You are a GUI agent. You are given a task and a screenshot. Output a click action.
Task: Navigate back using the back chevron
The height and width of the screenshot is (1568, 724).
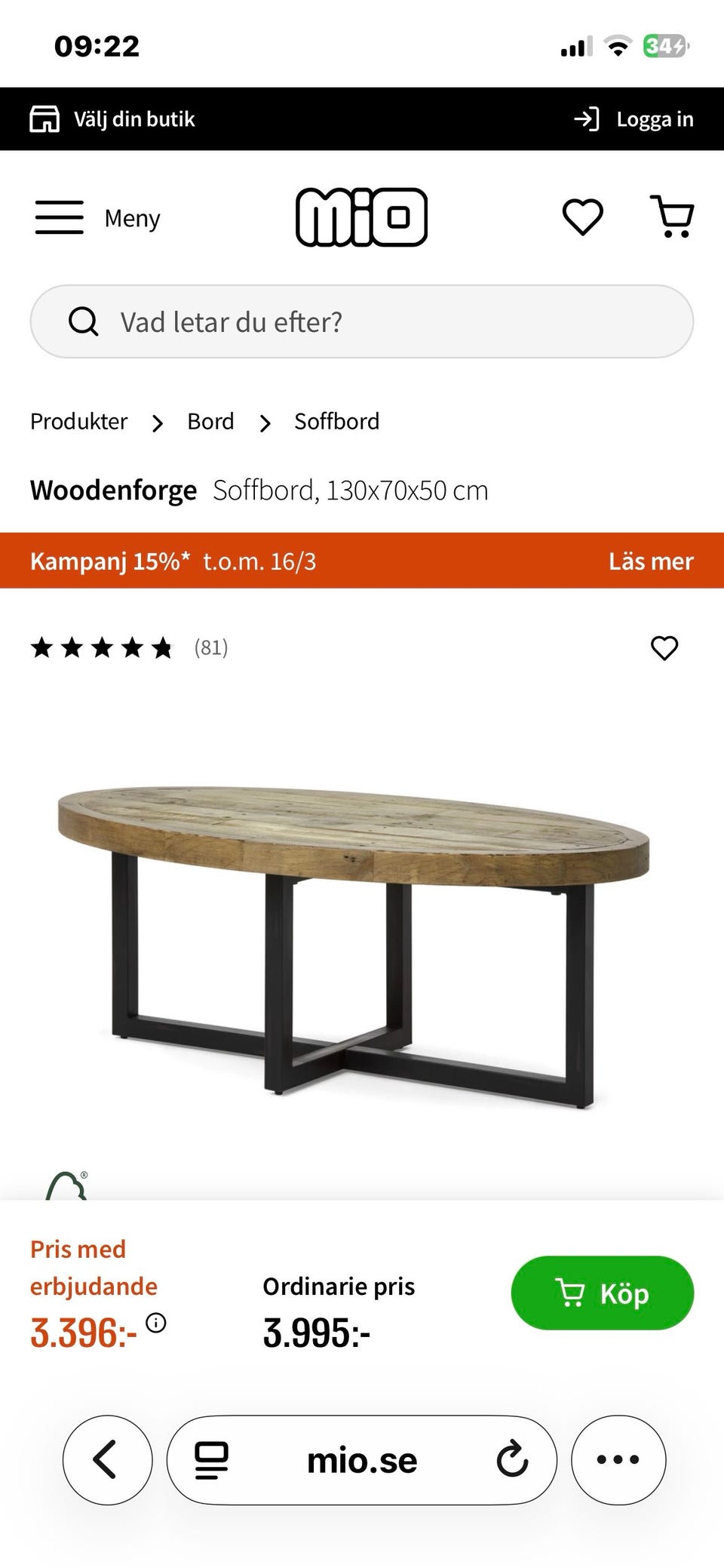[106, 1459]
